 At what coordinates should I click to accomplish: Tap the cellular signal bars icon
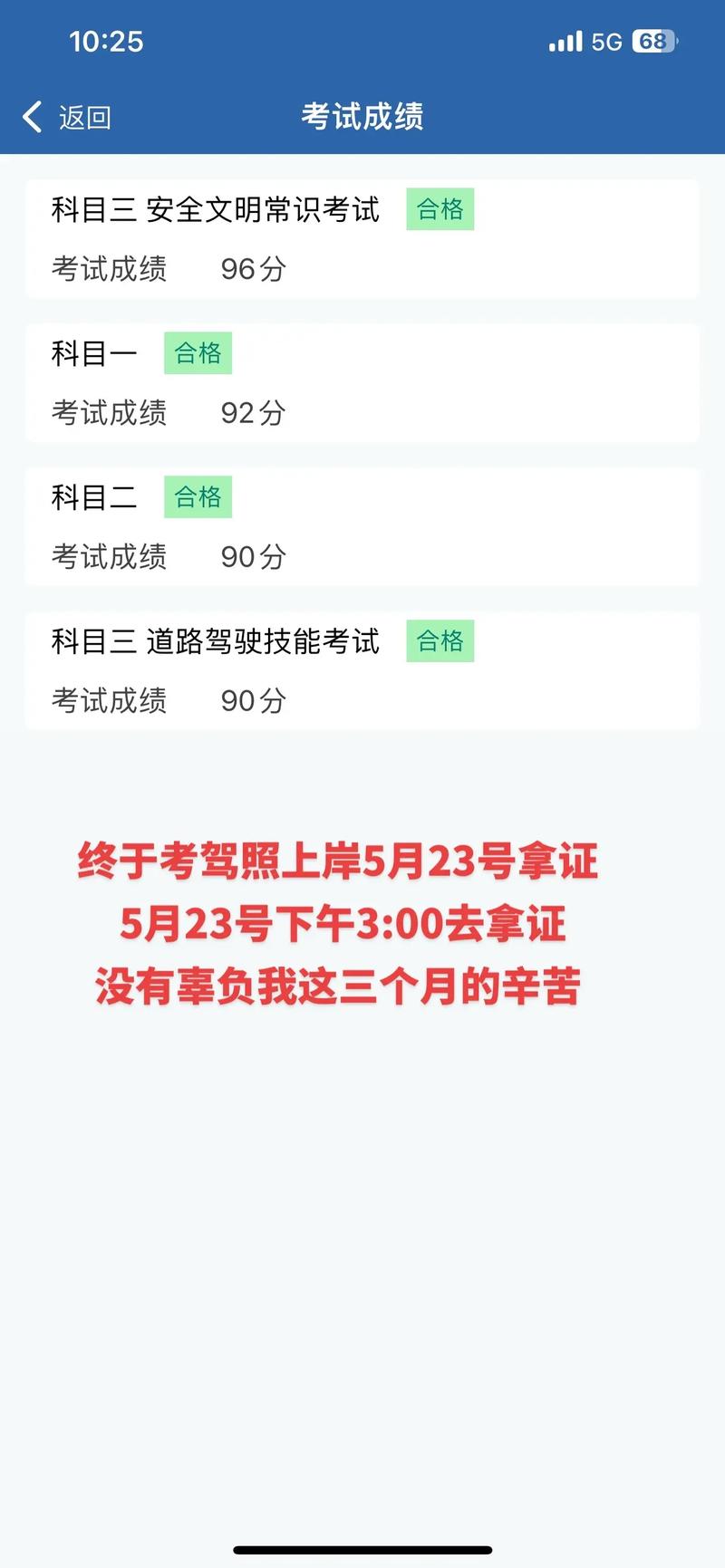565,40
